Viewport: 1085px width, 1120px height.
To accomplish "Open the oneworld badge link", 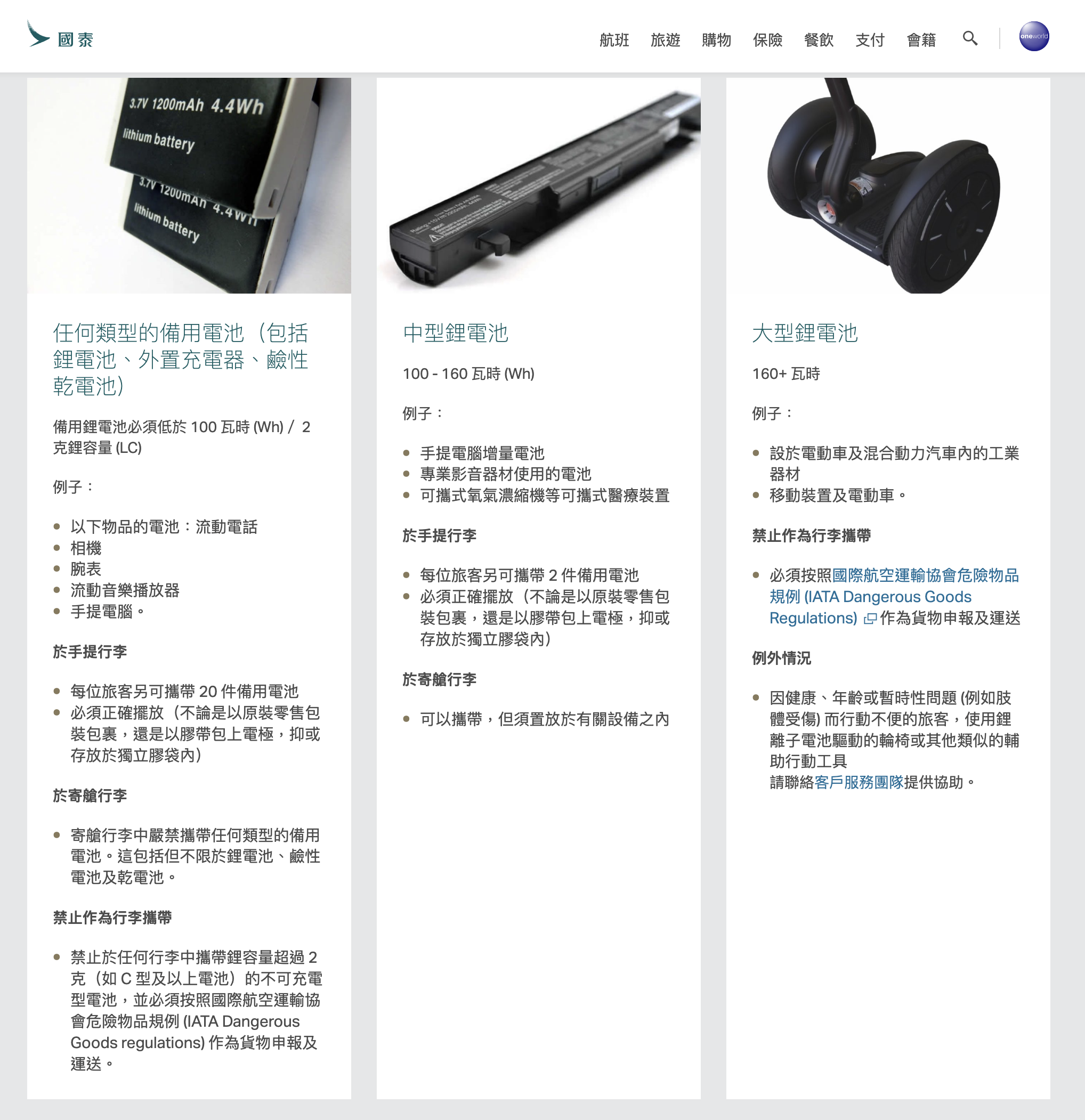I will pos(1033,37).
